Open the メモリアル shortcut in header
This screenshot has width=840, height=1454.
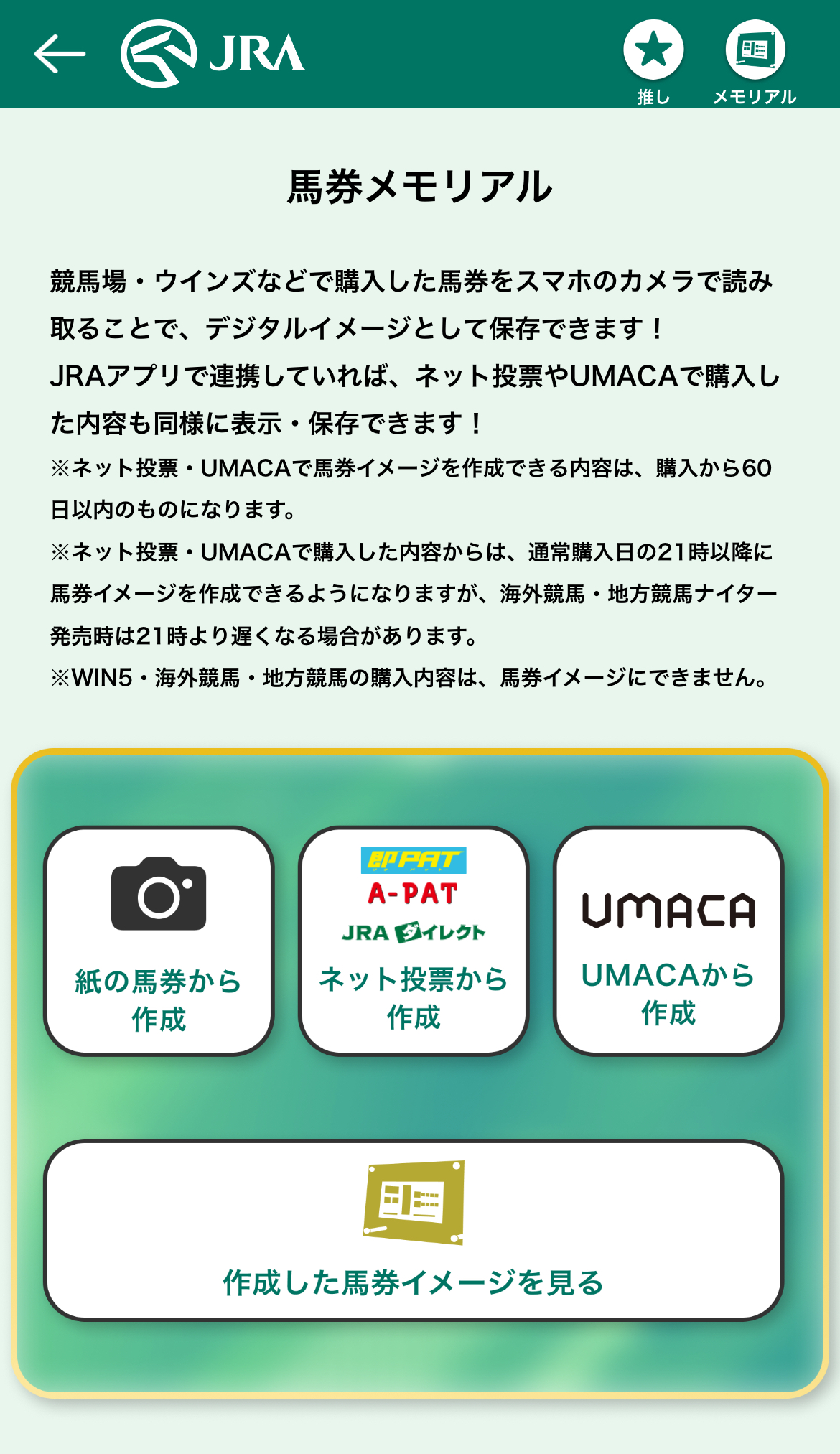tap(755, 62)
